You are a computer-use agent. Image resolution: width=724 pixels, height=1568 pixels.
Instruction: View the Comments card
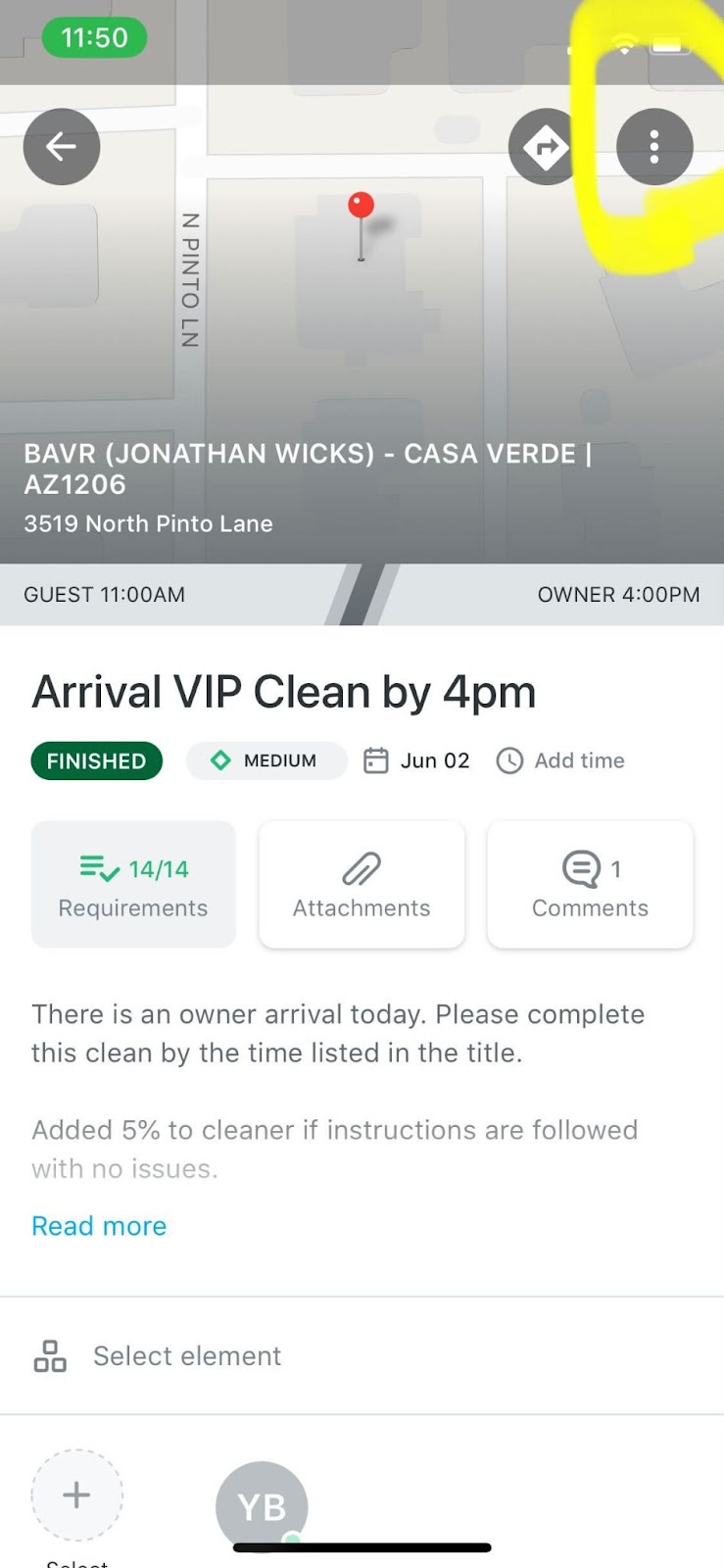click(590, 884)
